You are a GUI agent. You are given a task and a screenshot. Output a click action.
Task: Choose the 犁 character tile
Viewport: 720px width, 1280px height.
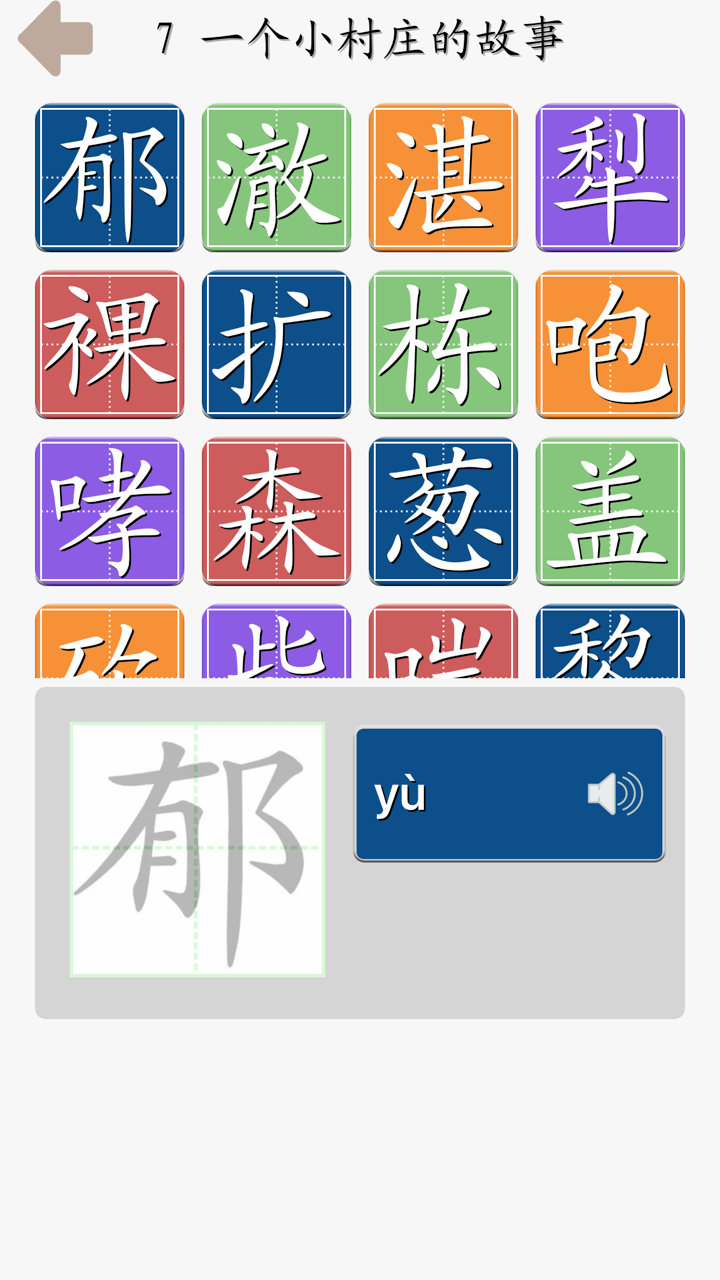(x=609, y=178)
